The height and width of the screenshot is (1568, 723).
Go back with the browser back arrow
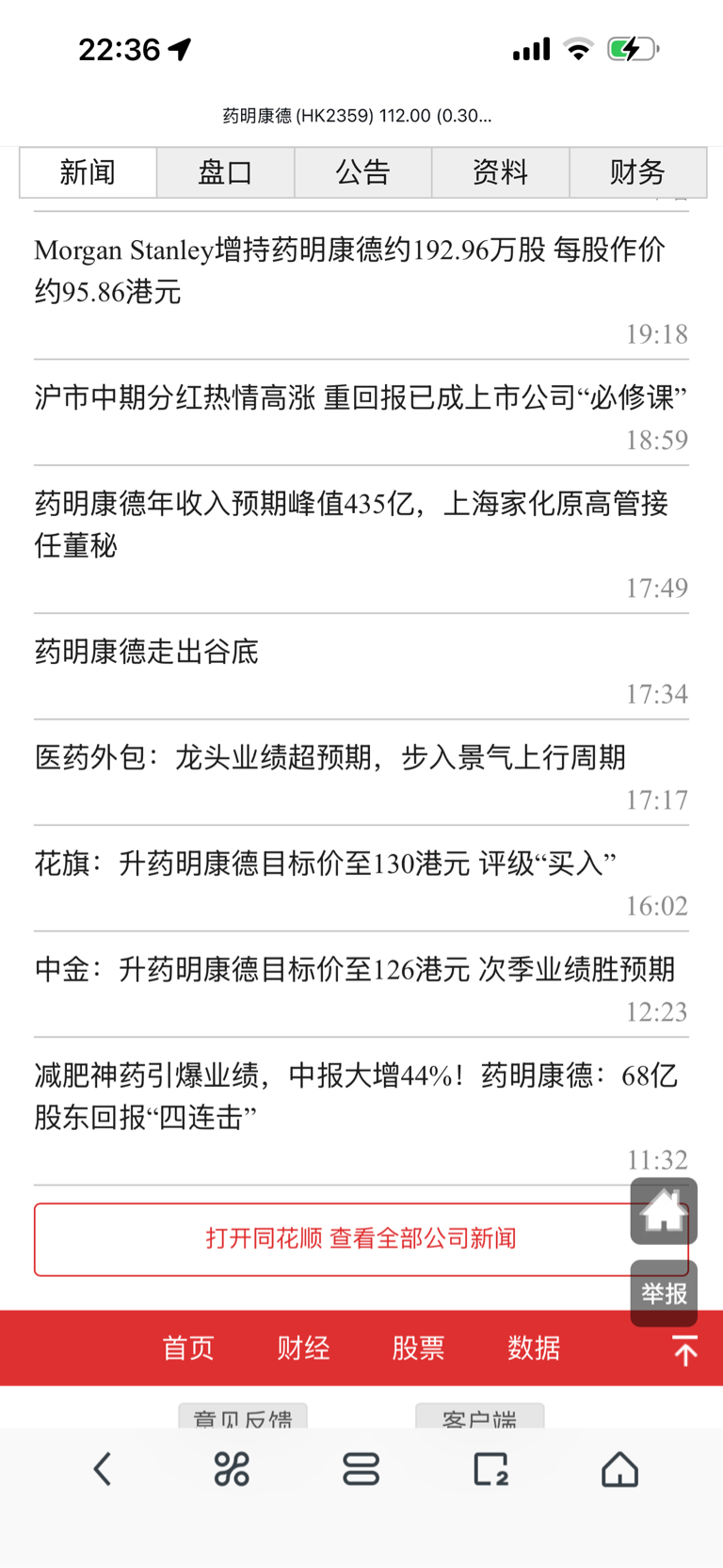(103, 1469)
